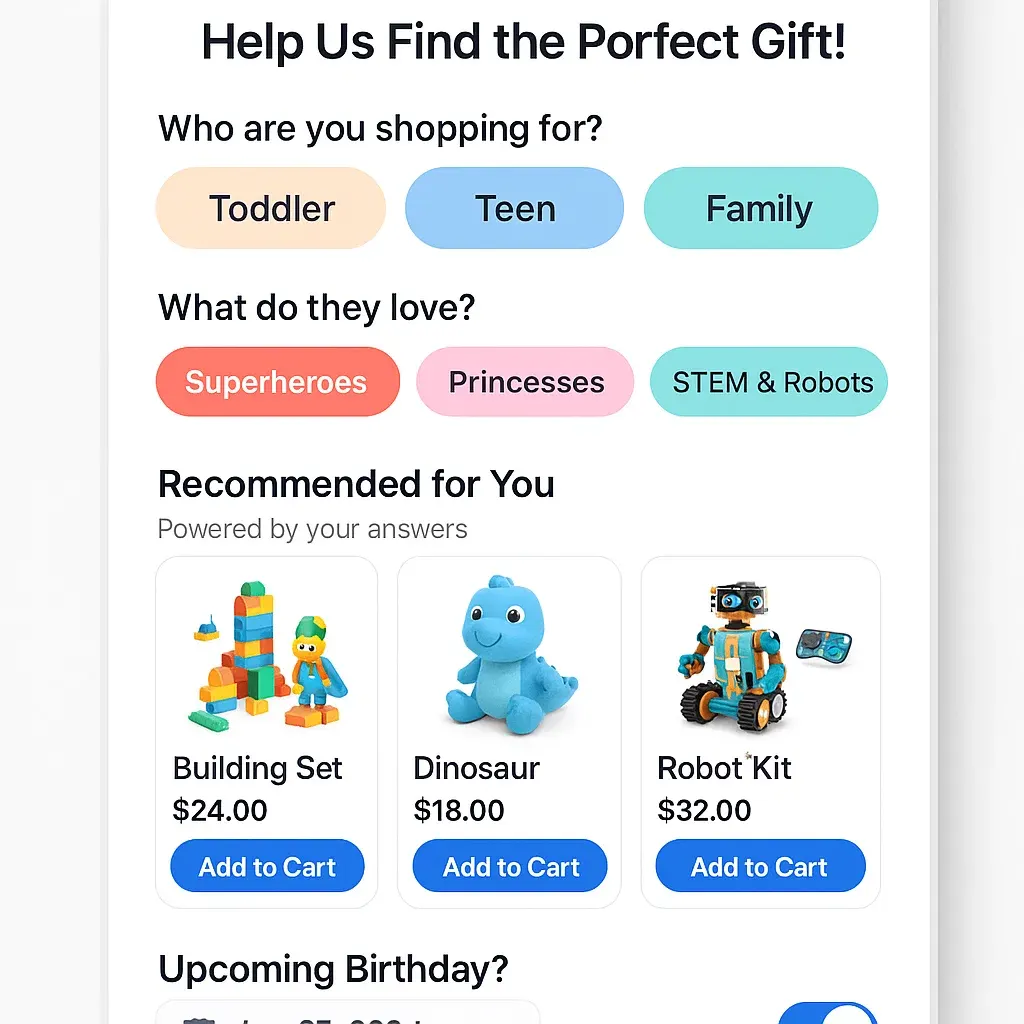Tap the STEM & Robots chip
This screenshot has height=1024, width=1024.
click(768, 382)
